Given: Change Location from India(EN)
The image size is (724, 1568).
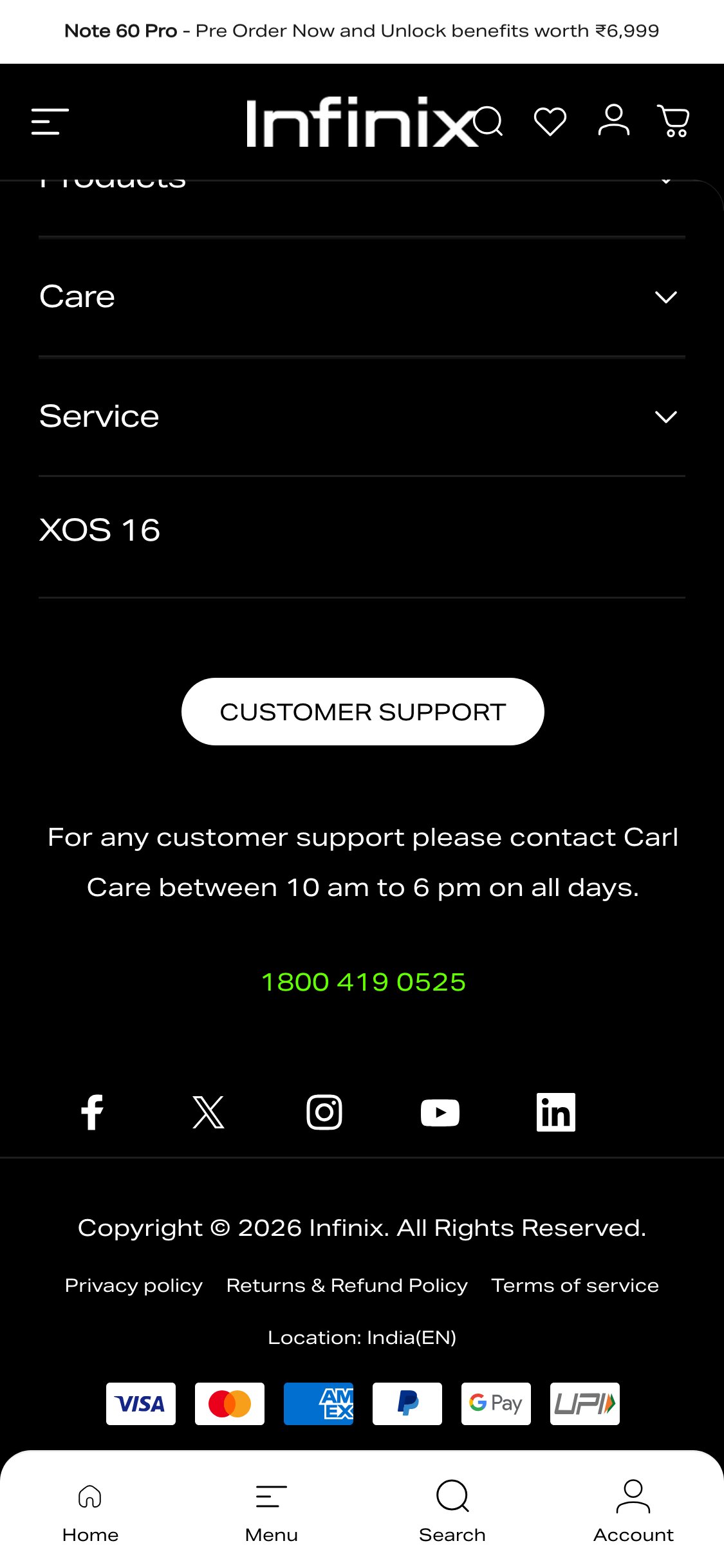Looking at the screenshot, I should (362, 1336).
